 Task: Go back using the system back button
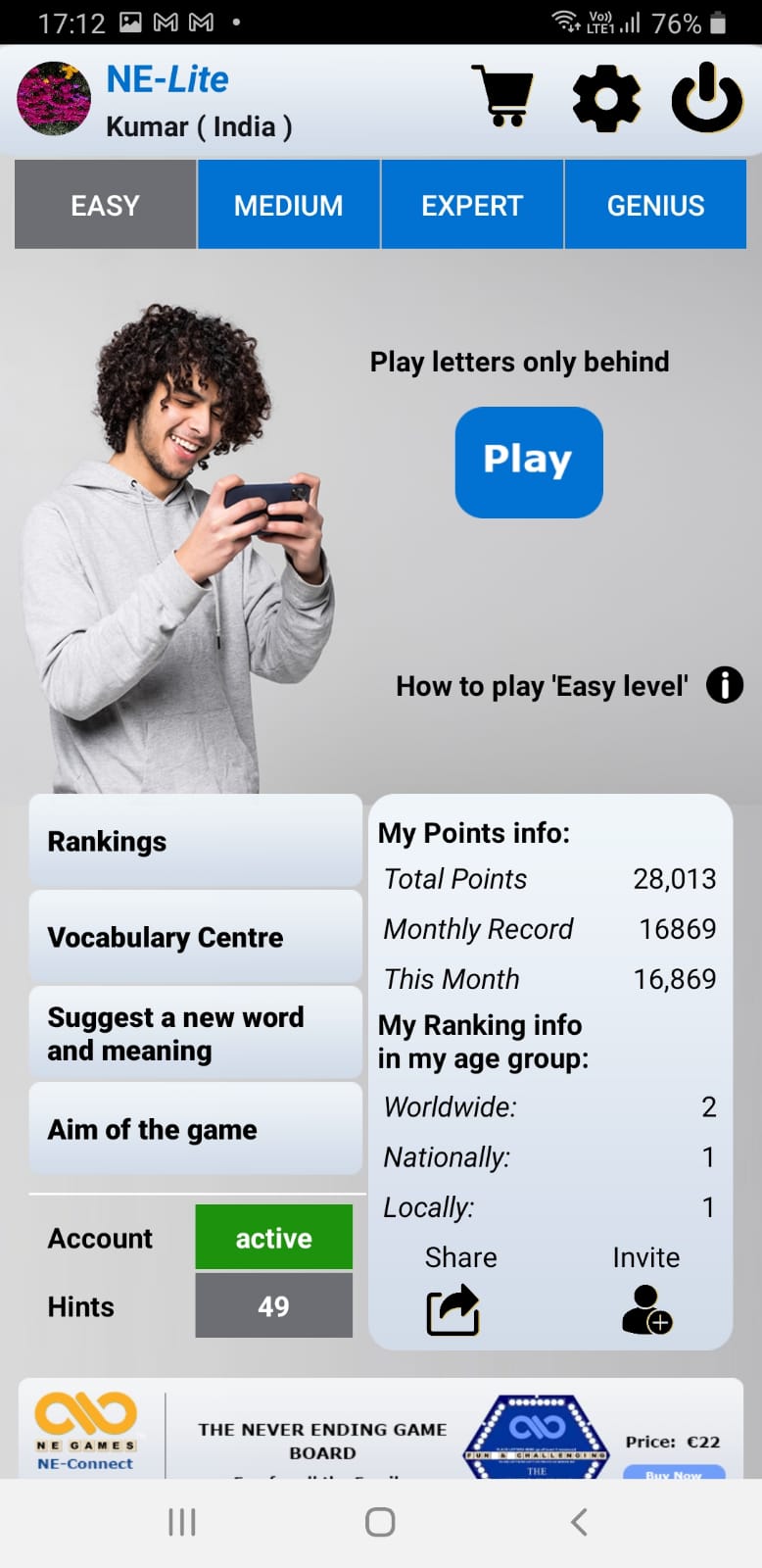(579, 1522)
